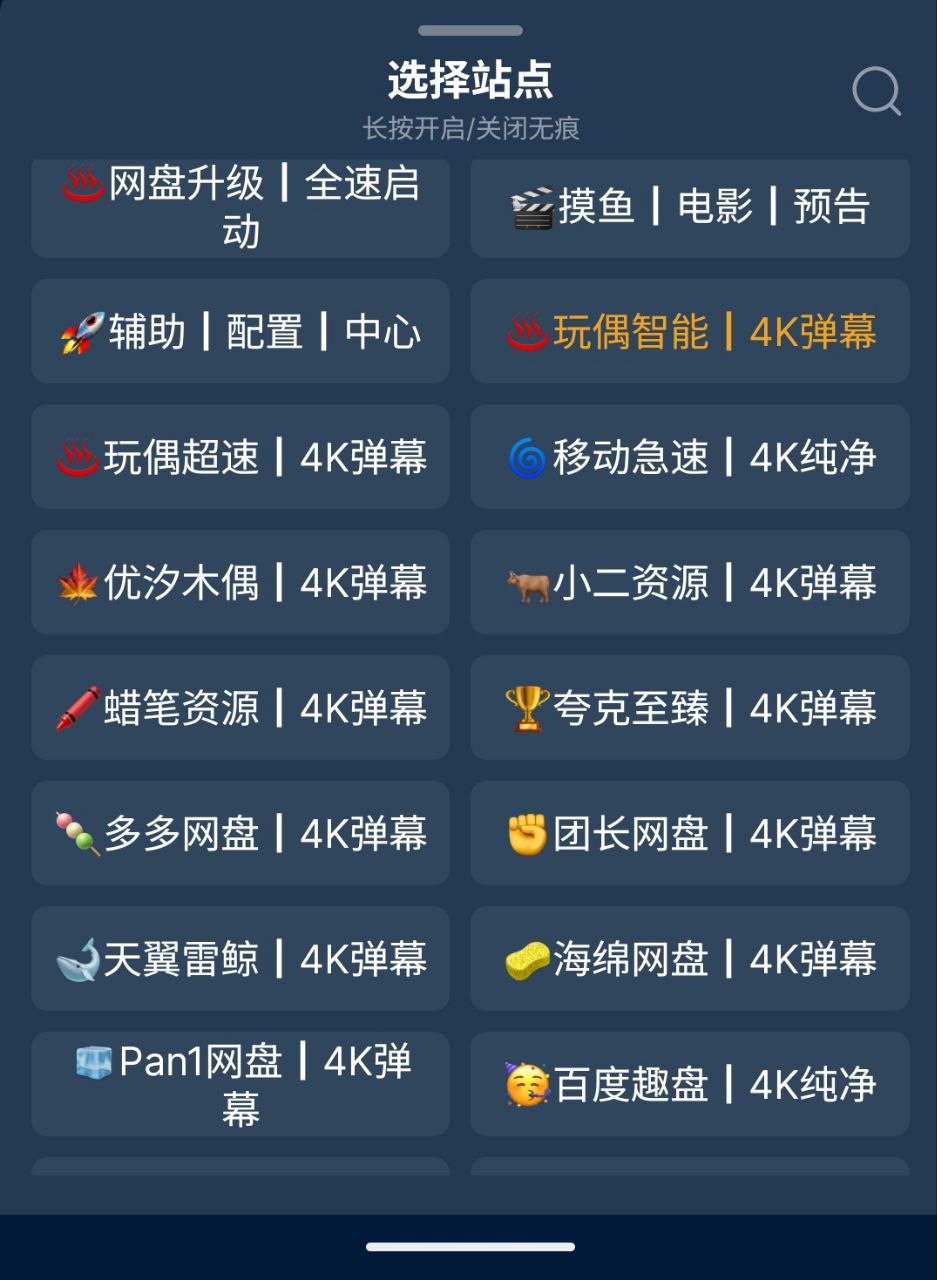Select the 团长网盘丨4K弹幕 site

[x=691, y=833]
